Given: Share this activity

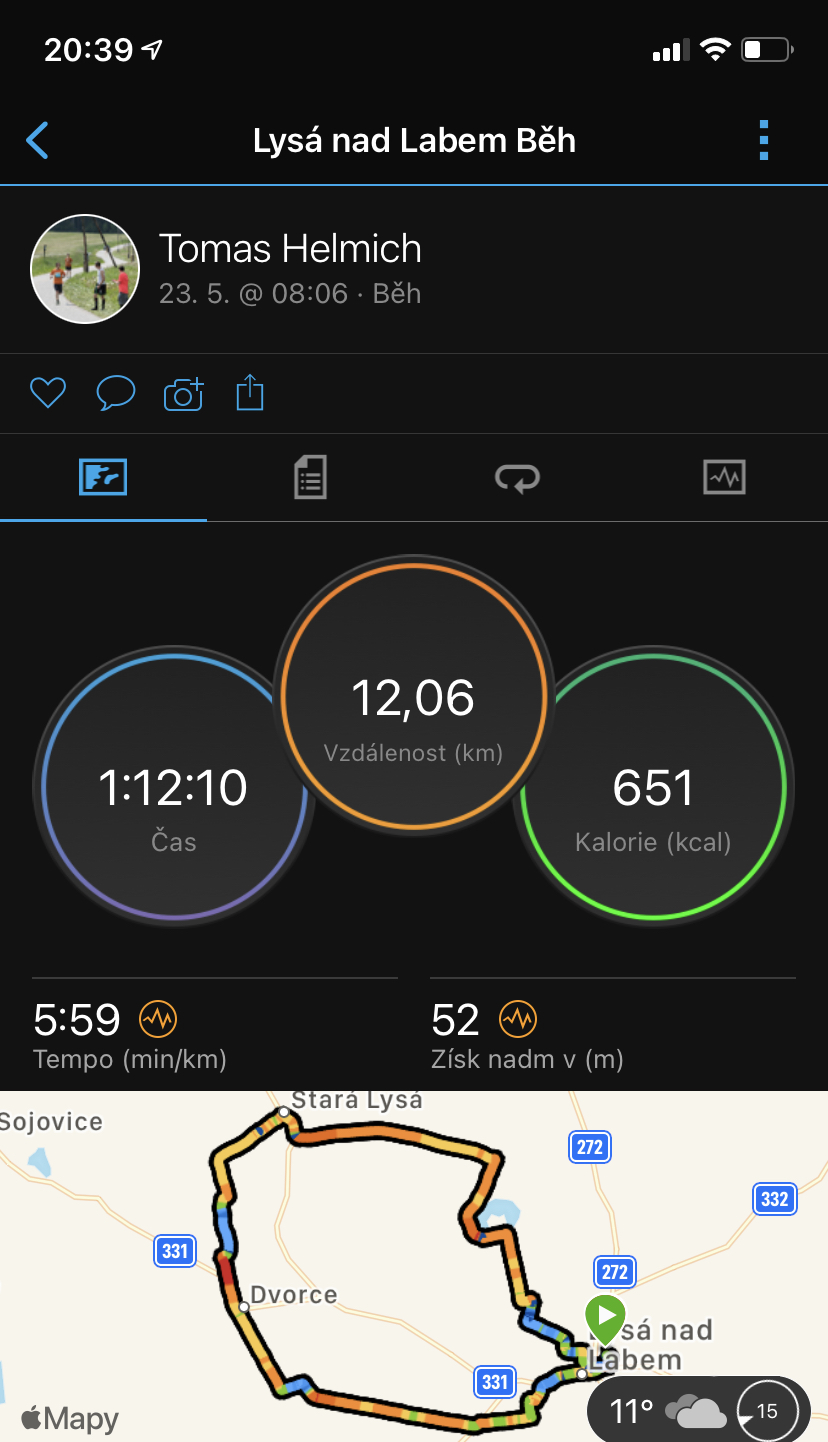Looking at the screenshot, I should [250, 392].
